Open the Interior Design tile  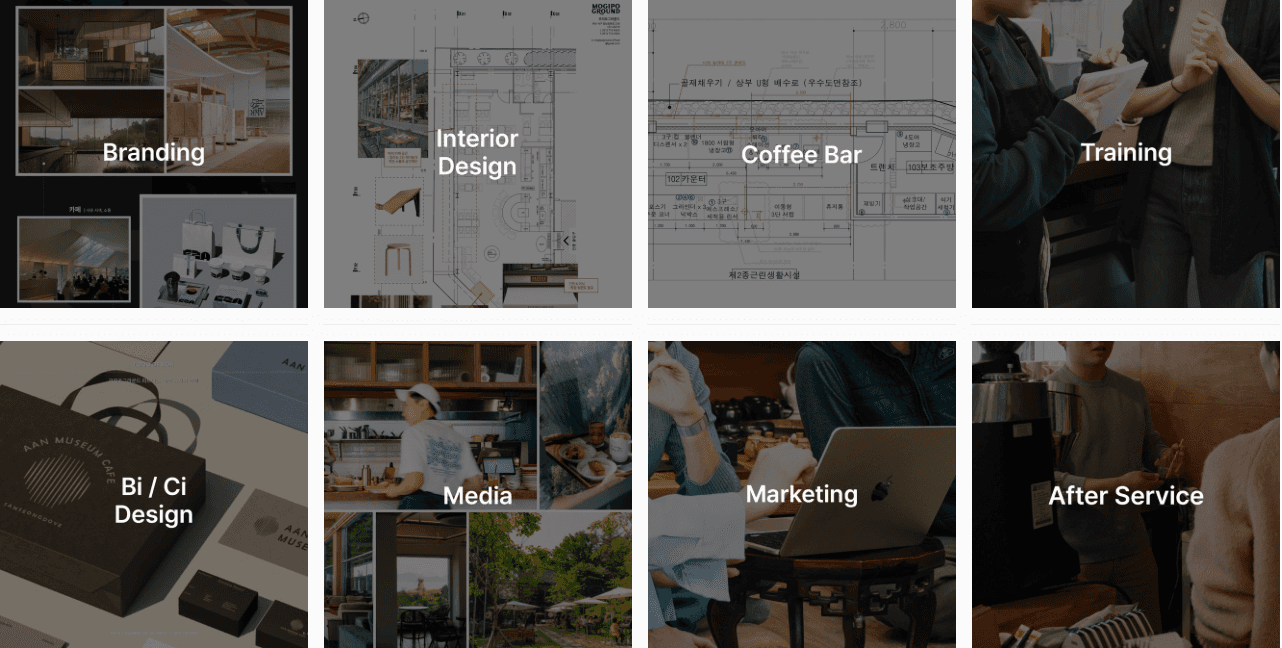click(478, 153)
